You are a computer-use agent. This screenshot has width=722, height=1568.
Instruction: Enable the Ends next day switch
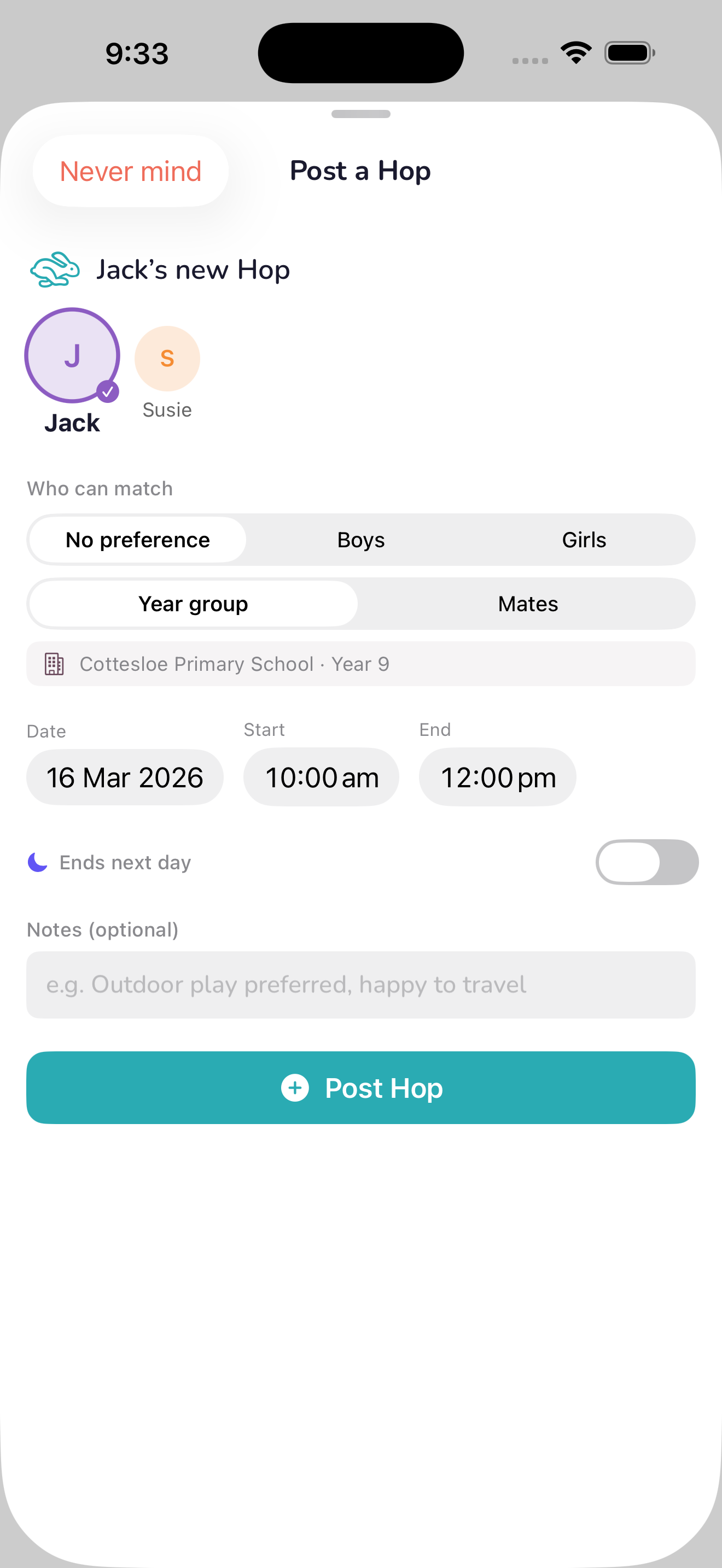tap(647, 861)
